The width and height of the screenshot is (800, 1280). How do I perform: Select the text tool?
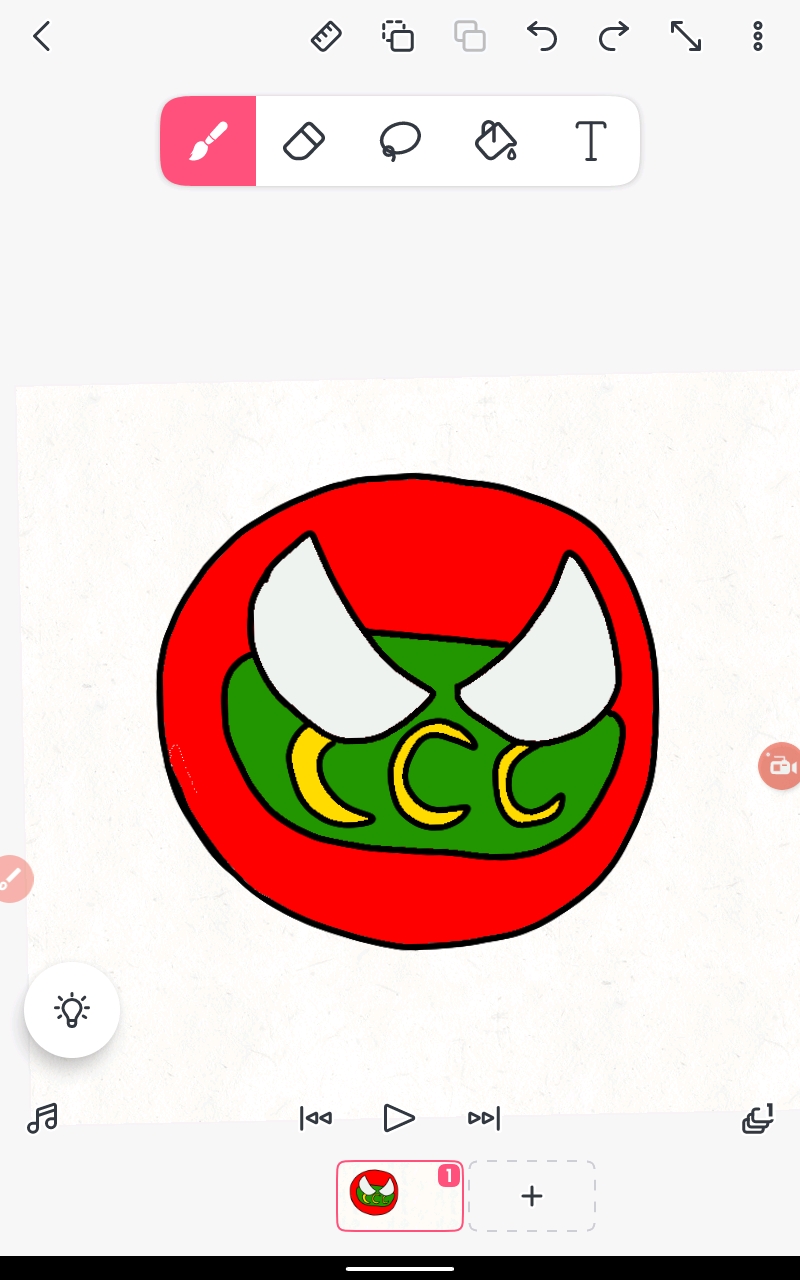pos(591,141)
